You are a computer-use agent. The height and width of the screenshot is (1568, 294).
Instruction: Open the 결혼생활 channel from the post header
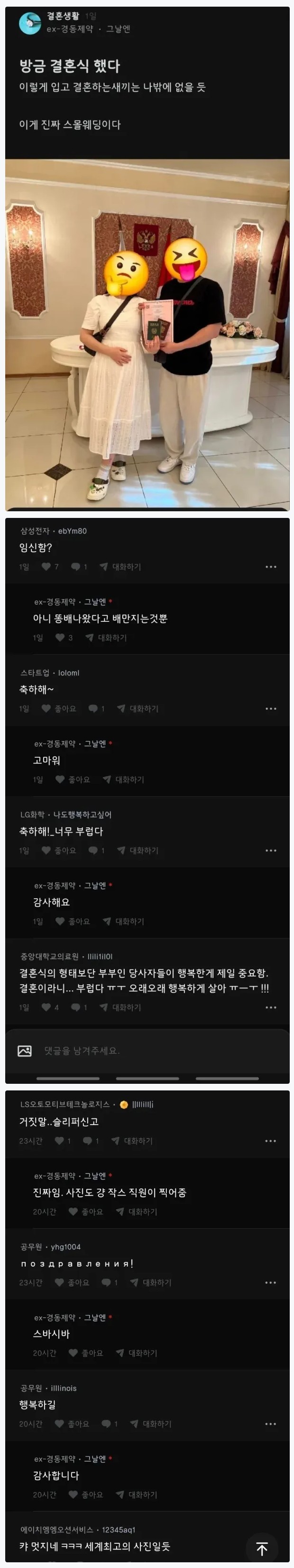pyautogui.click(x=63, y=17)
